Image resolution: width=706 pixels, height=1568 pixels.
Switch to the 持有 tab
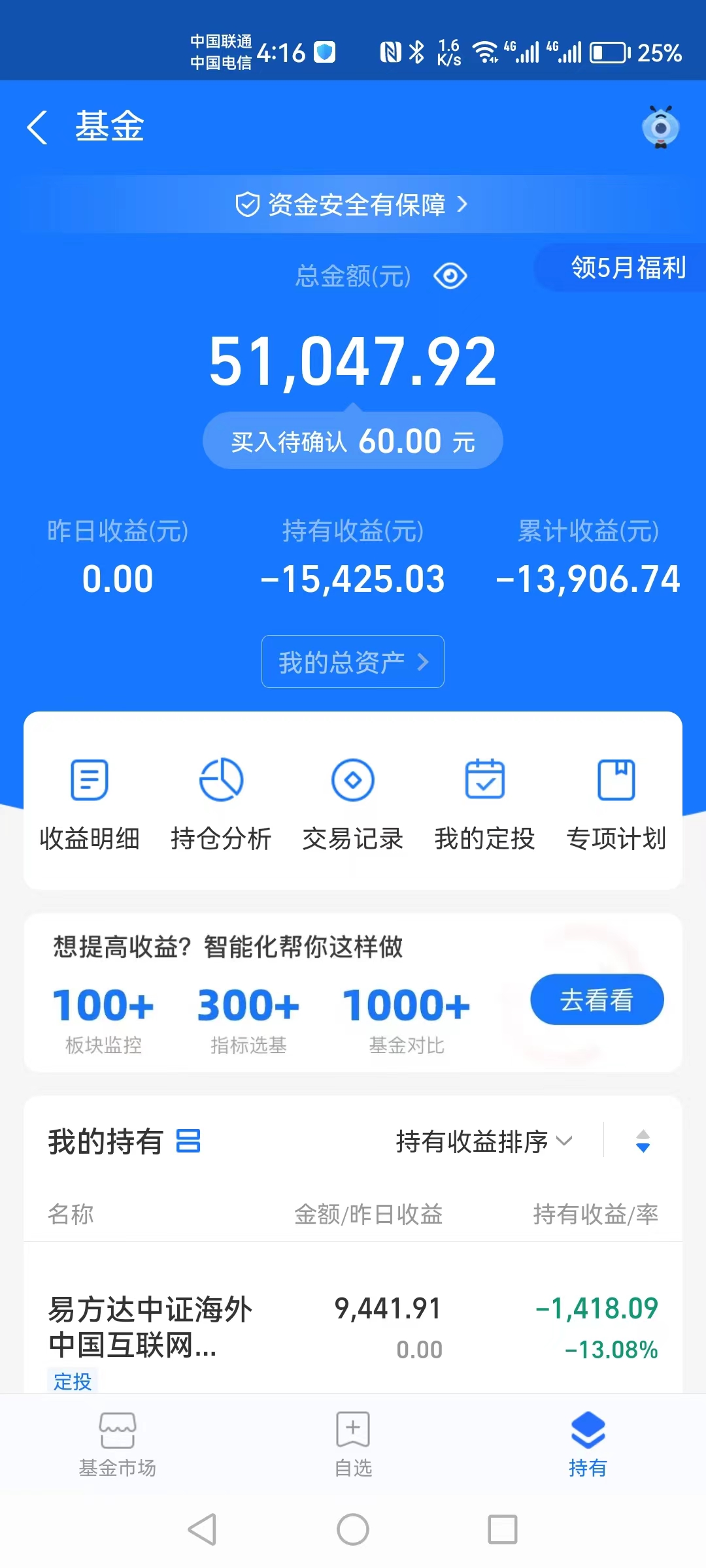pos(588,1445)
